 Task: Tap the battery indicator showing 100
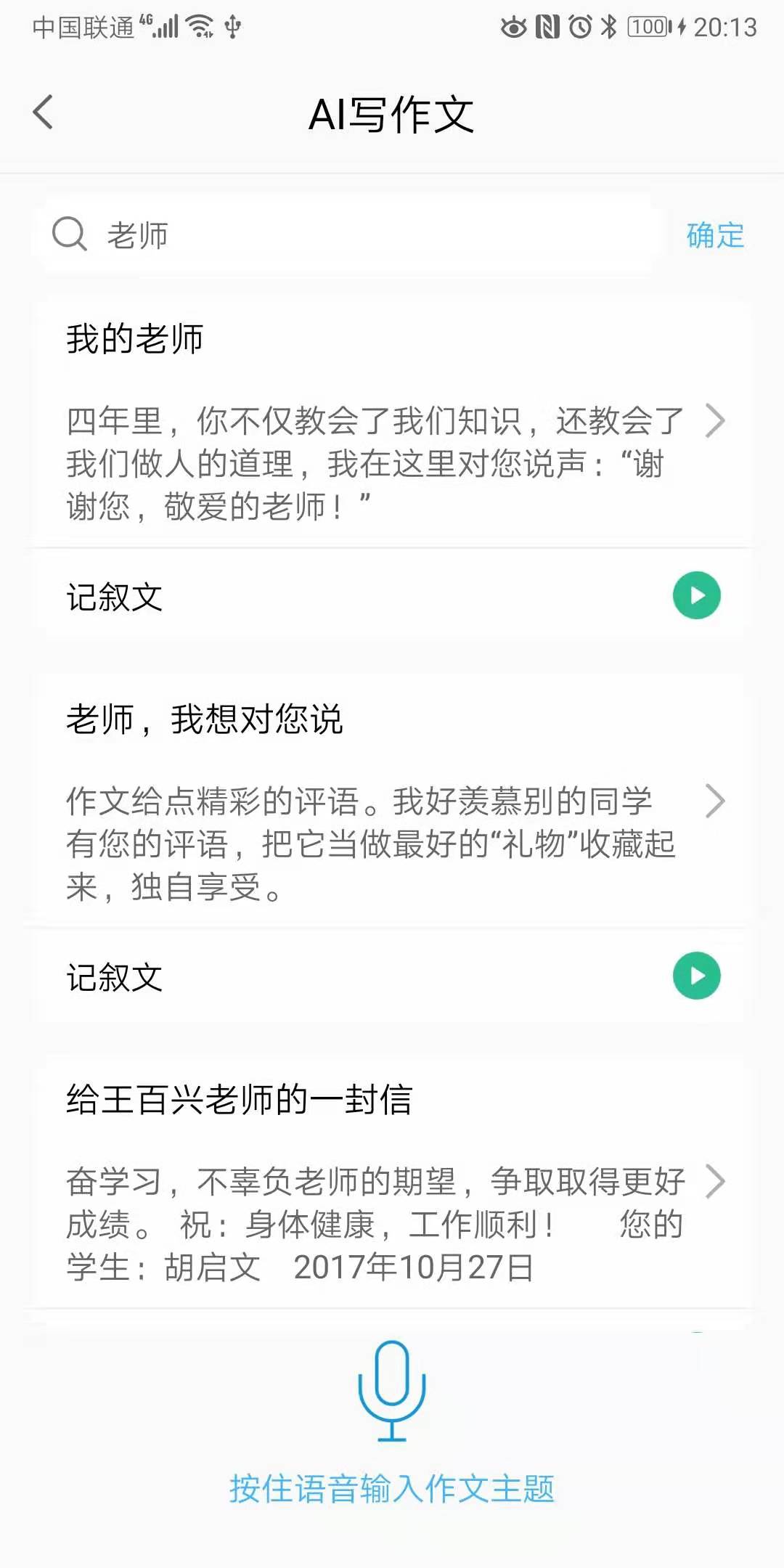pyautogui.click(x=648, y=25)
